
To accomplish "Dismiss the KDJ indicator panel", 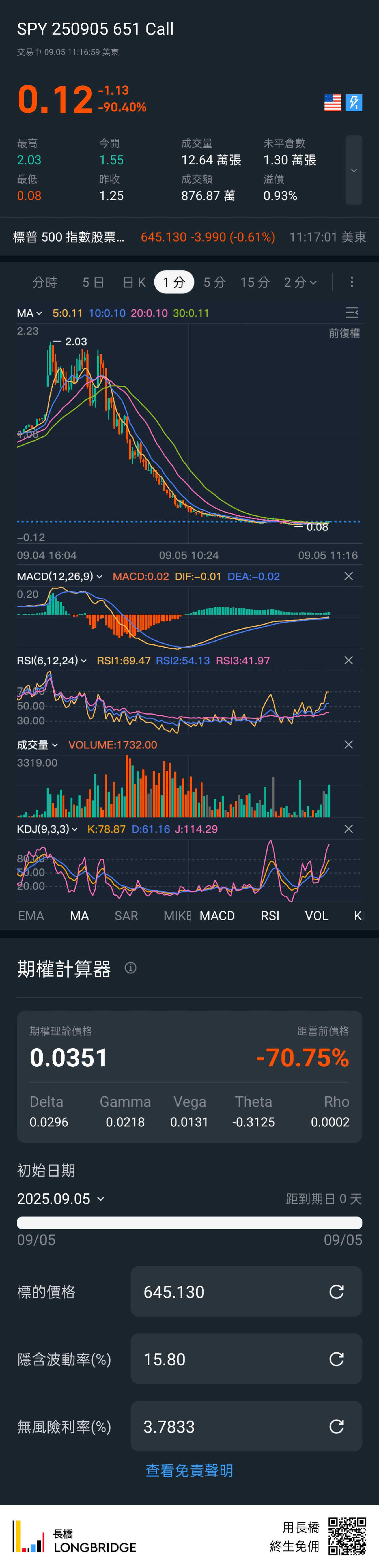I will 349,828.
